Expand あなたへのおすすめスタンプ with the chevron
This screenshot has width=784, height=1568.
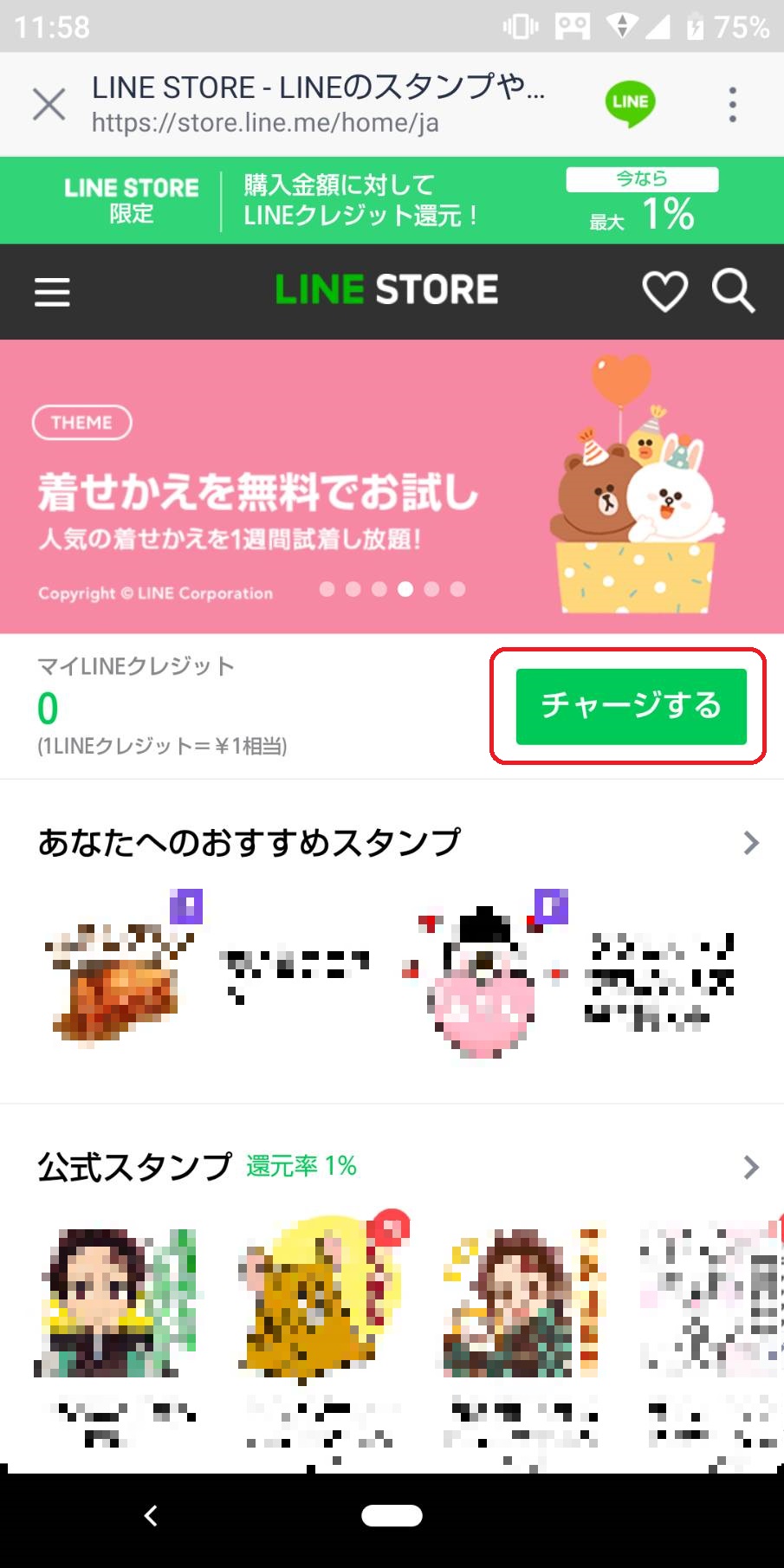click(750, 842)
